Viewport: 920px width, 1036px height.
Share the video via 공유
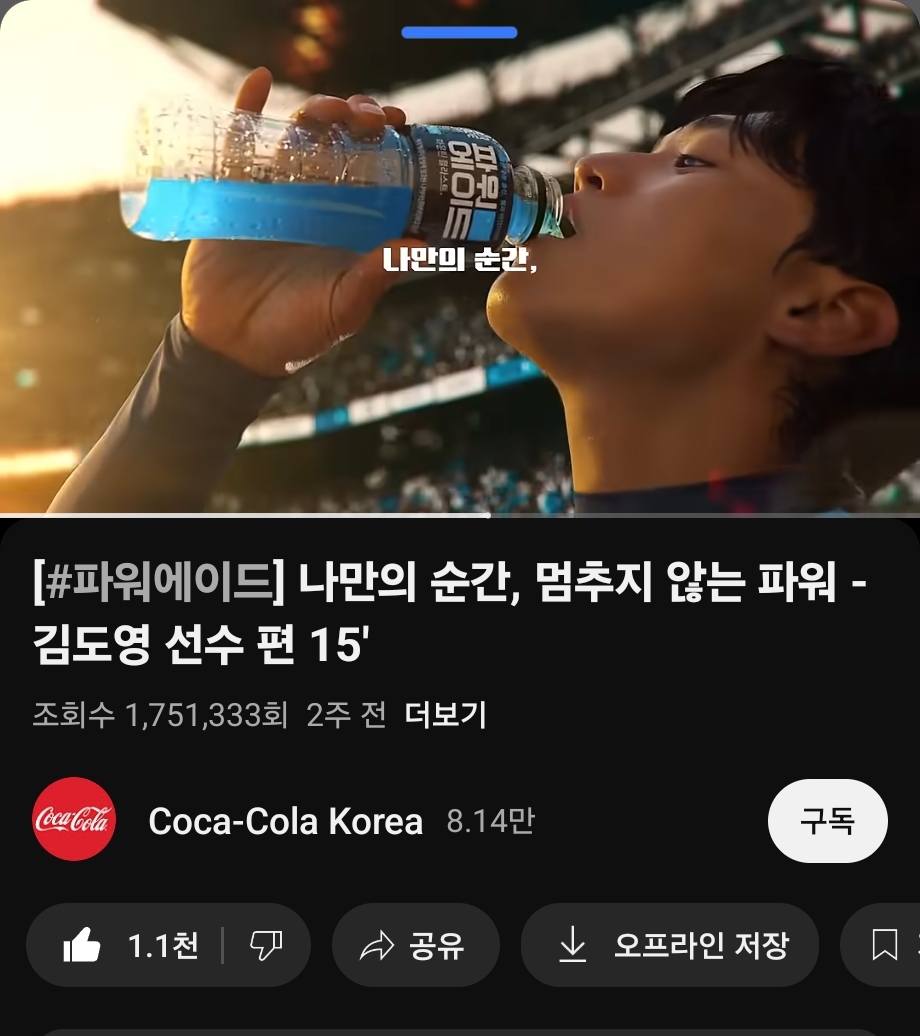point(415,945)
